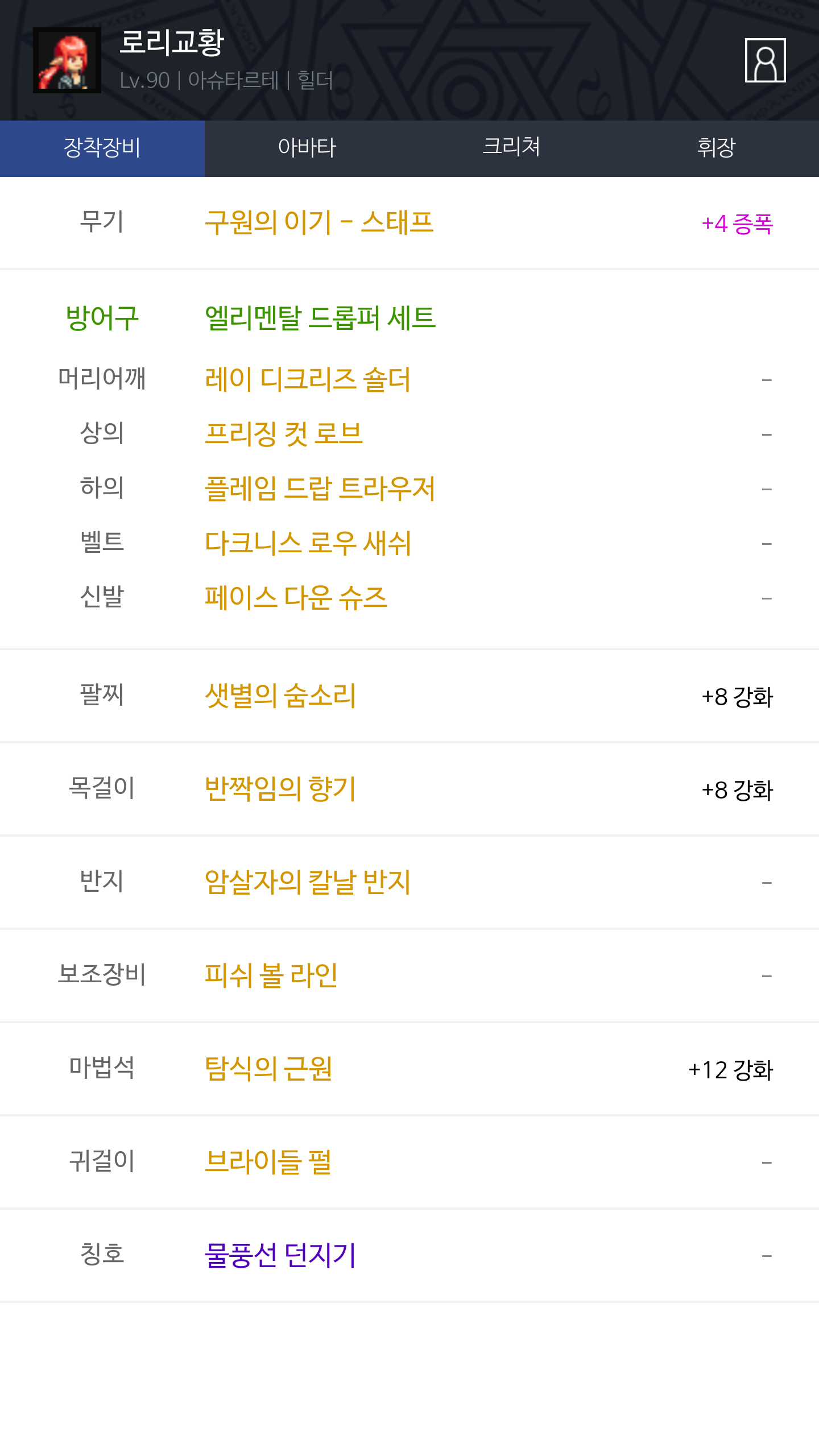819x1456 pixels.
Task: Open weapon 구원의 이기 - 스태프
Action: pos(318,222)
